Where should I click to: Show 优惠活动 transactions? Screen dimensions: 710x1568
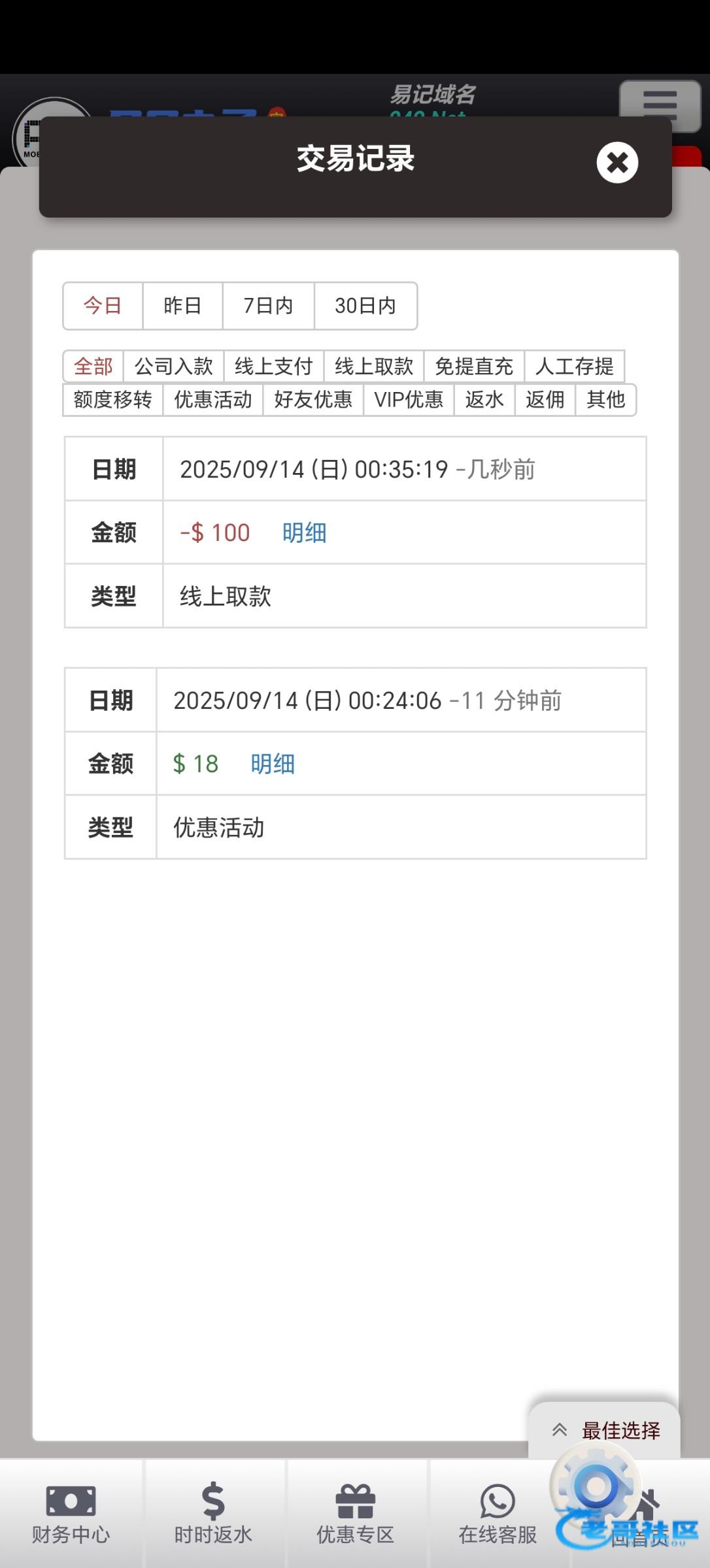212,399
